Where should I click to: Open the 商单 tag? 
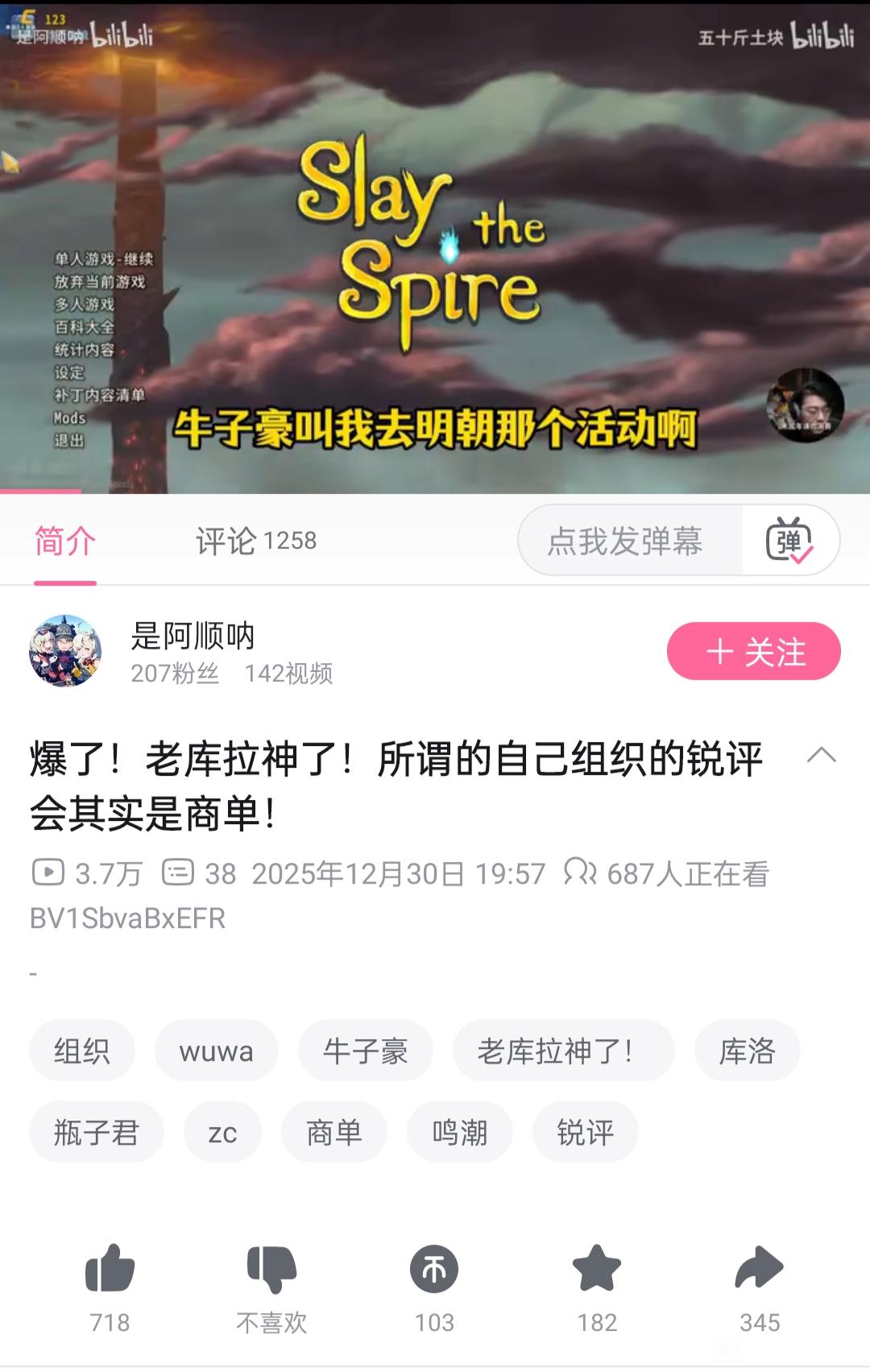click(333, 1132)
